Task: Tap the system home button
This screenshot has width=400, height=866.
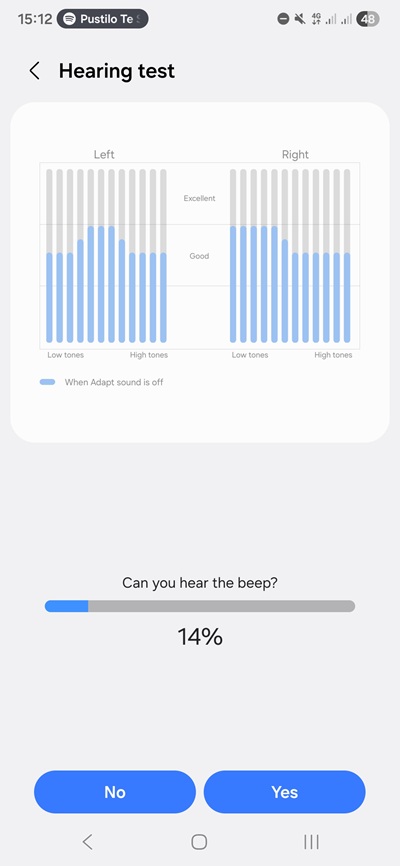Action: click(199, 842)
